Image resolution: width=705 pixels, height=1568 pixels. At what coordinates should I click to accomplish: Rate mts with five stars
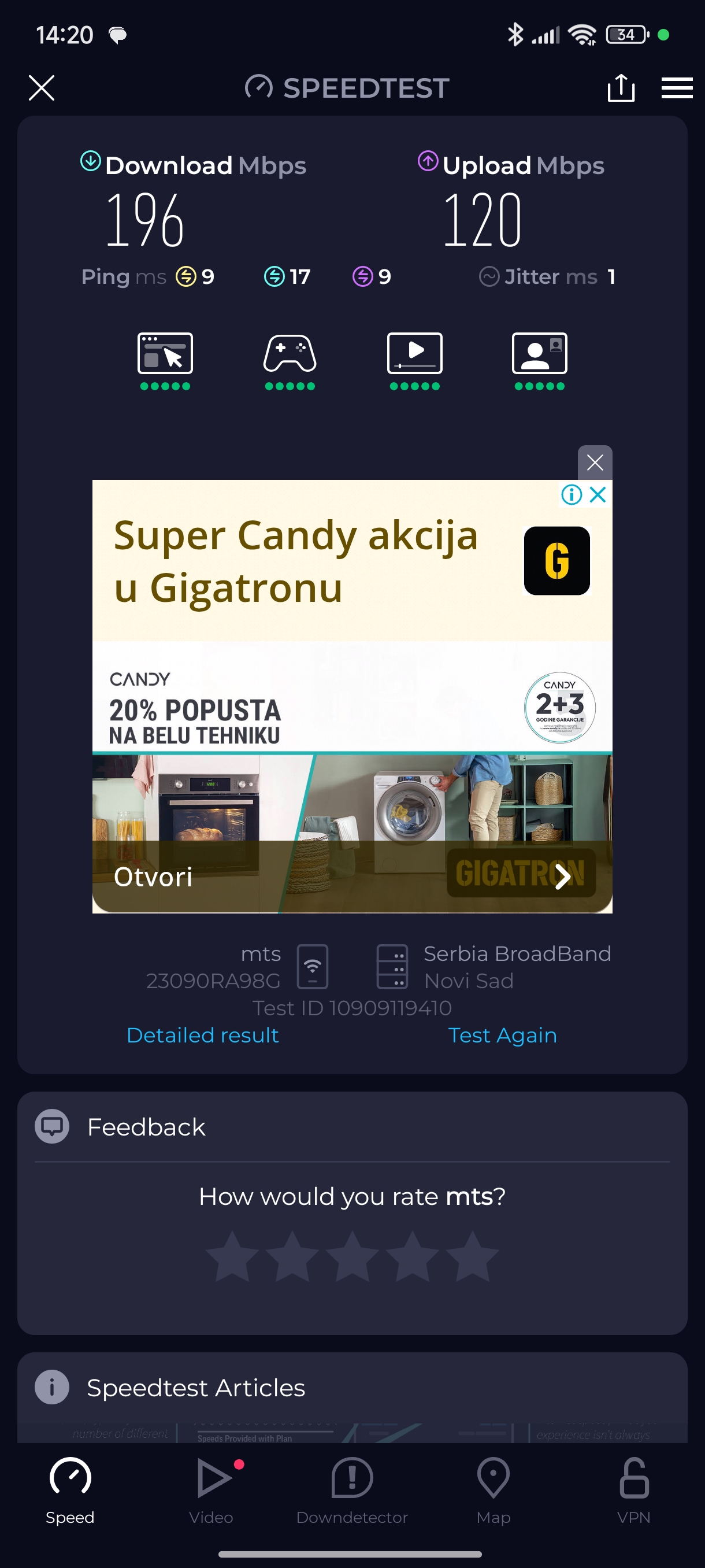pos(472,1256)
